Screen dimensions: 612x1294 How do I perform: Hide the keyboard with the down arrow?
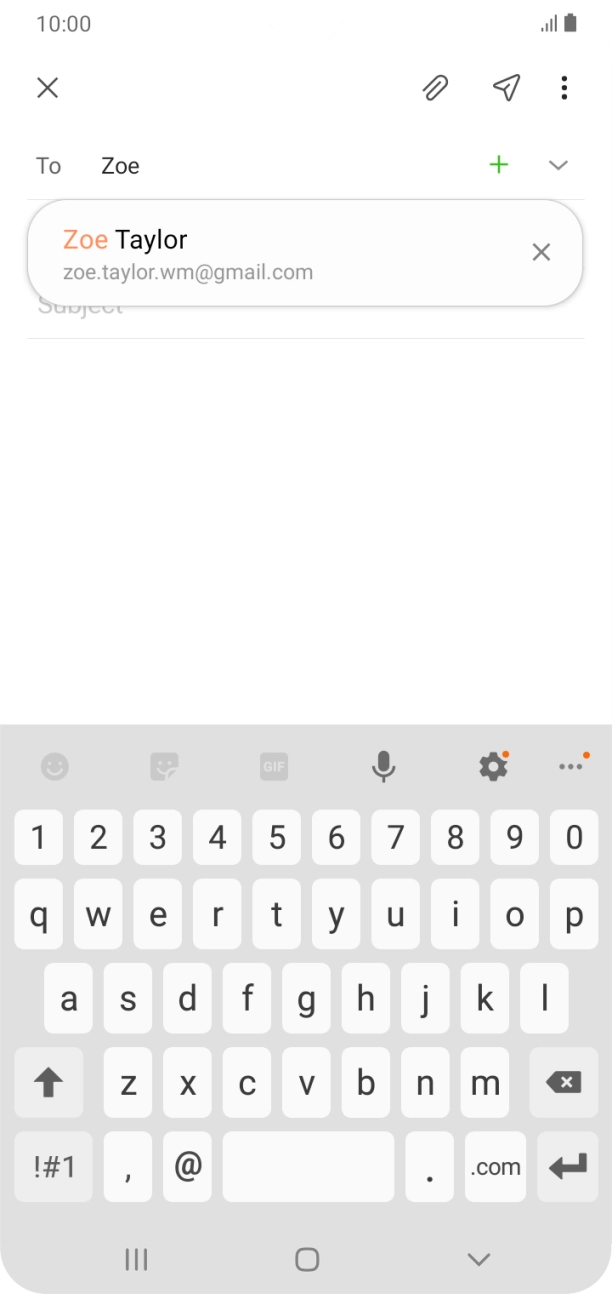coord(479,1259)
